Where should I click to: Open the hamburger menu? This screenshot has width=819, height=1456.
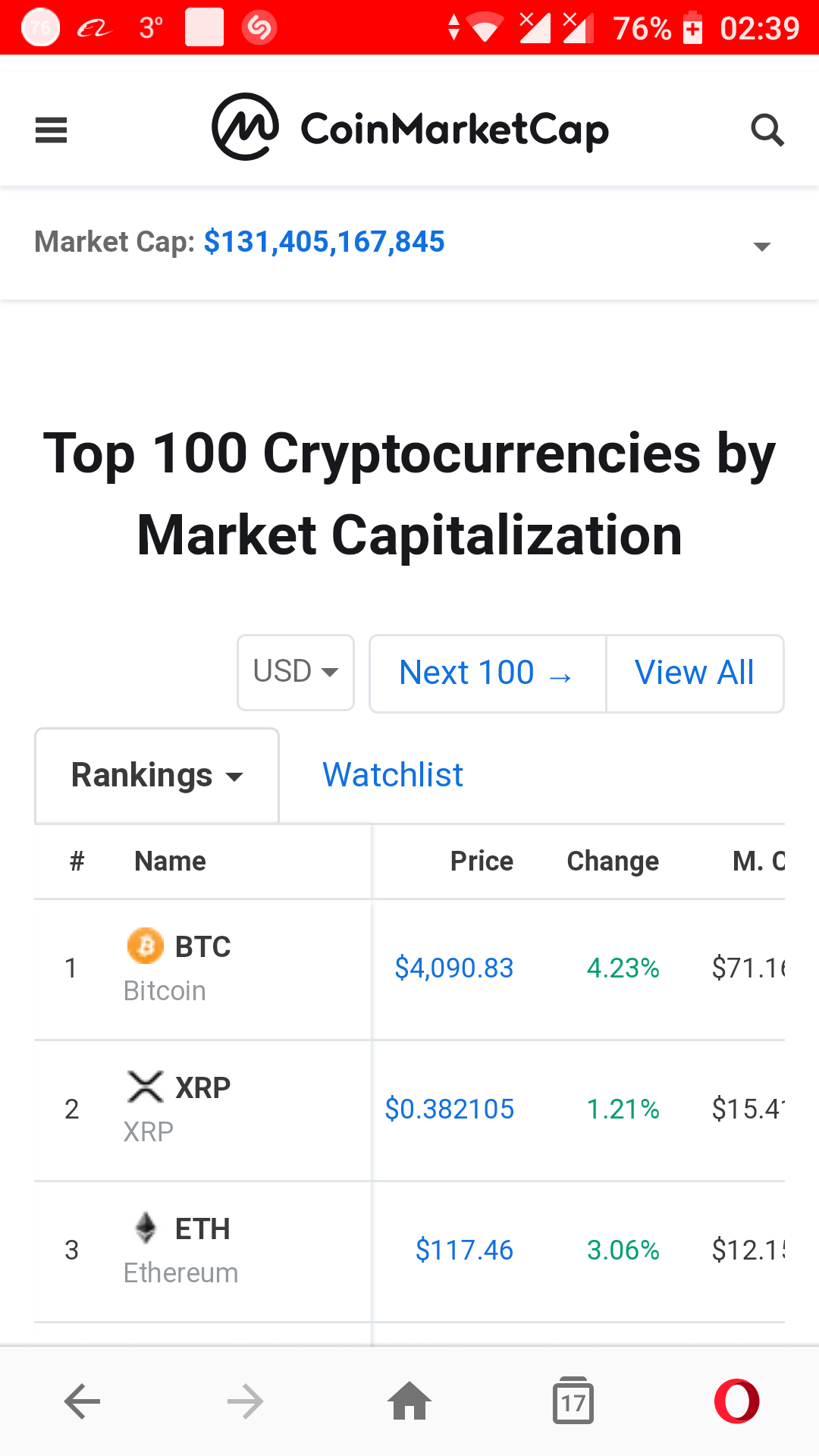51,130
